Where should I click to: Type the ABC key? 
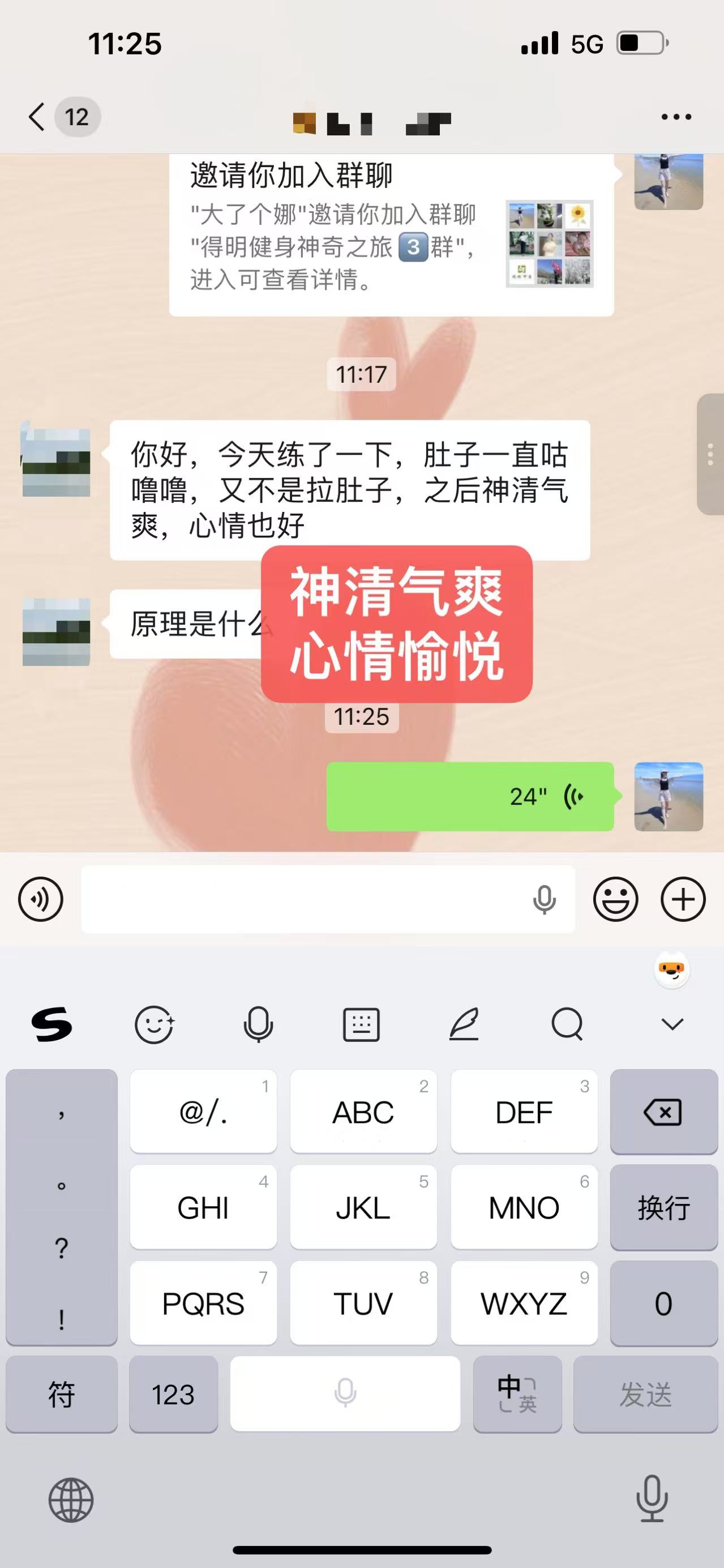tap(363, 1112)
